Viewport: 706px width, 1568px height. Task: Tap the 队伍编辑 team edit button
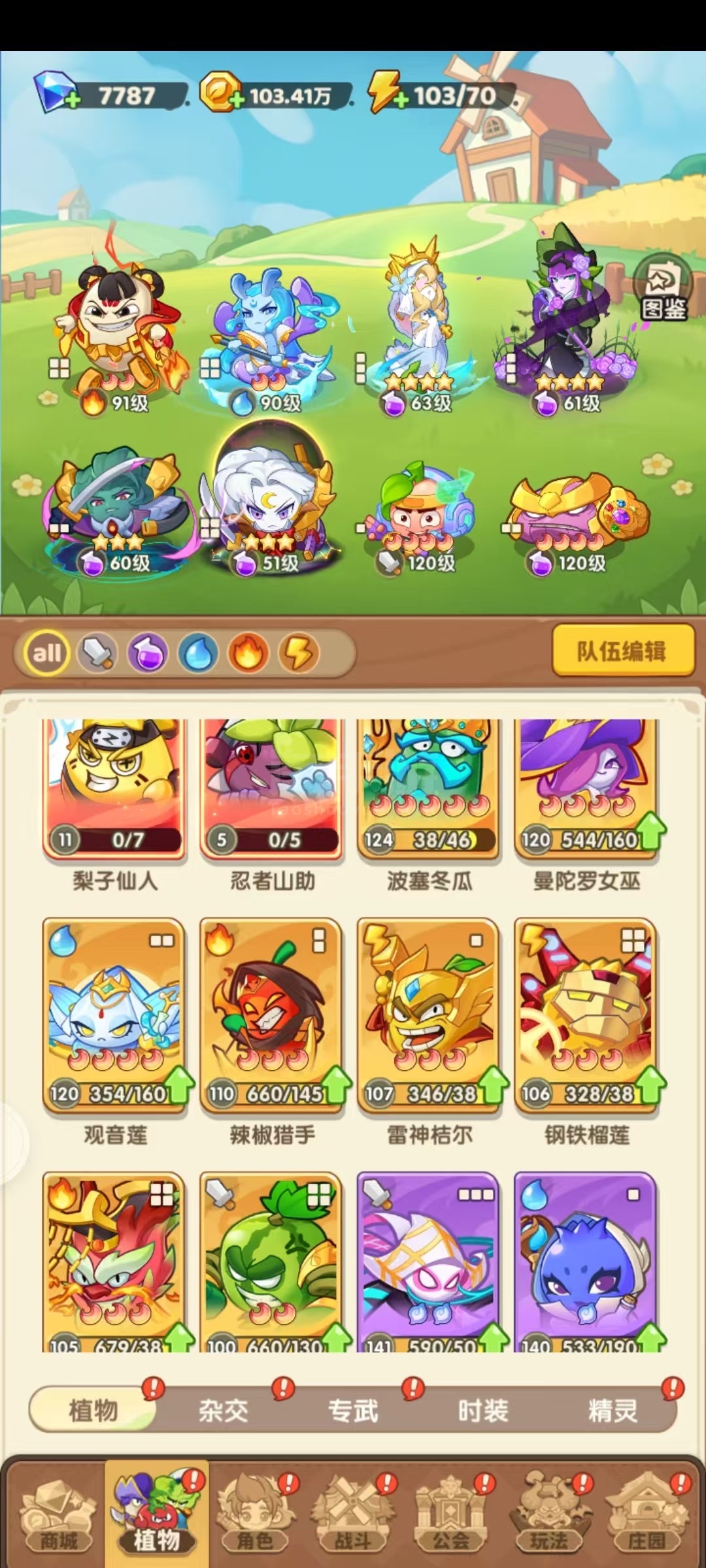click(623, 651)
